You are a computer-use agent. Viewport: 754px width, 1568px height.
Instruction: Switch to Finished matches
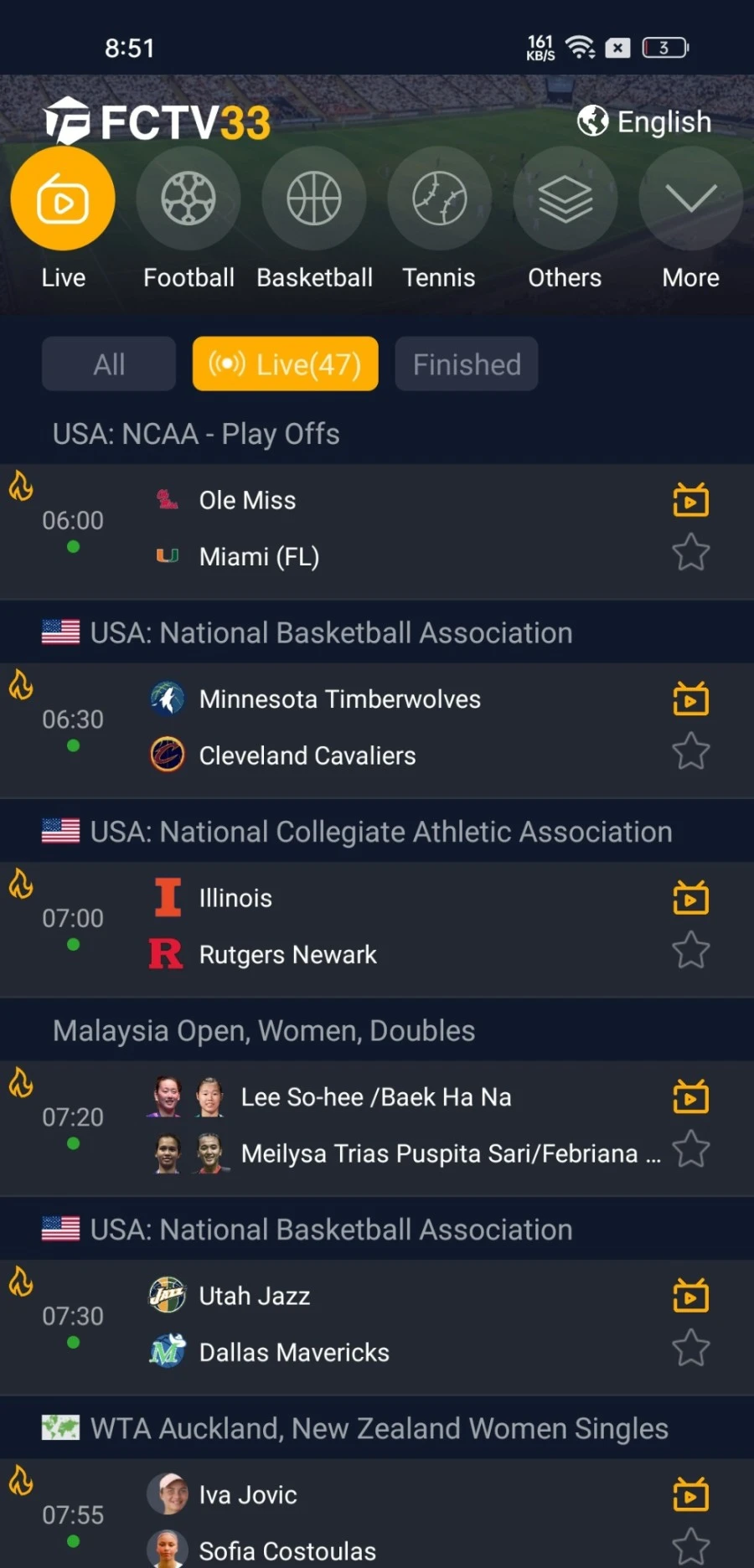[x=467, y=364]
